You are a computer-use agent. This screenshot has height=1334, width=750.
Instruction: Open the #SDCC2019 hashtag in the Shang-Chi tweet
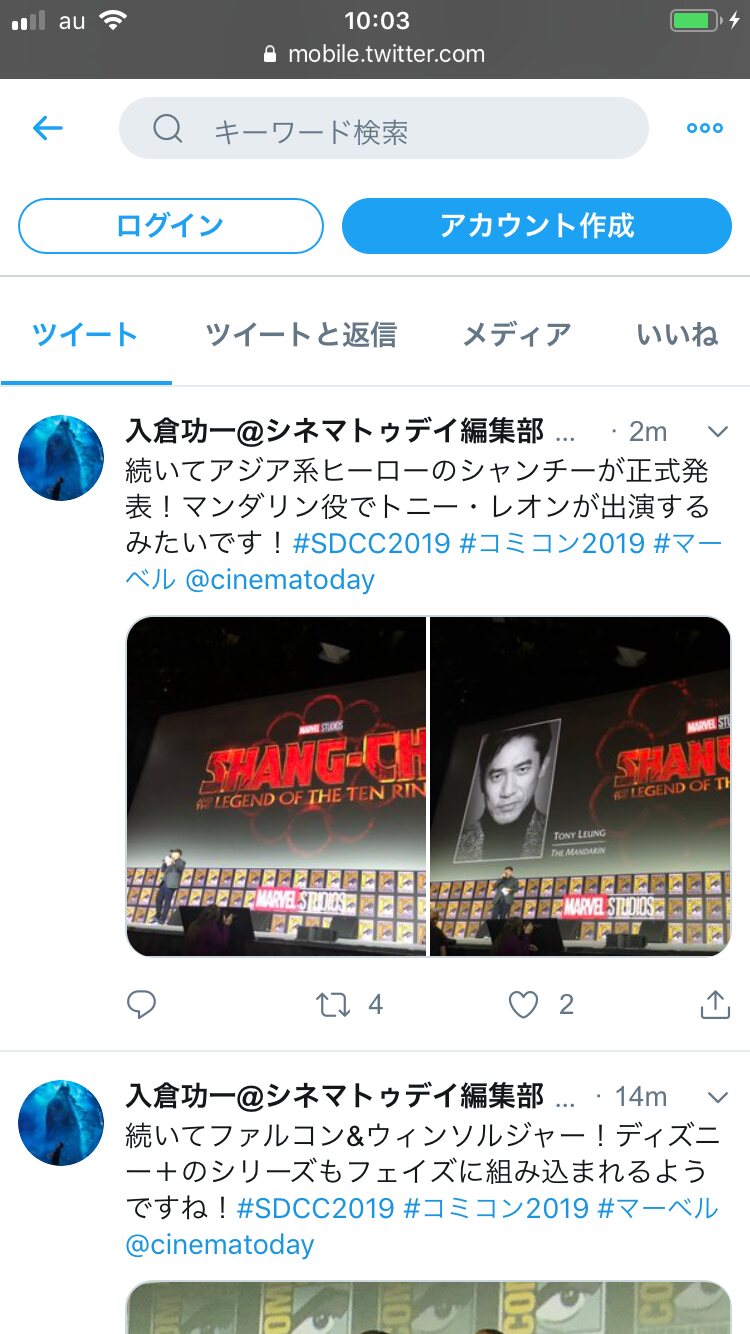coord(371,543)
